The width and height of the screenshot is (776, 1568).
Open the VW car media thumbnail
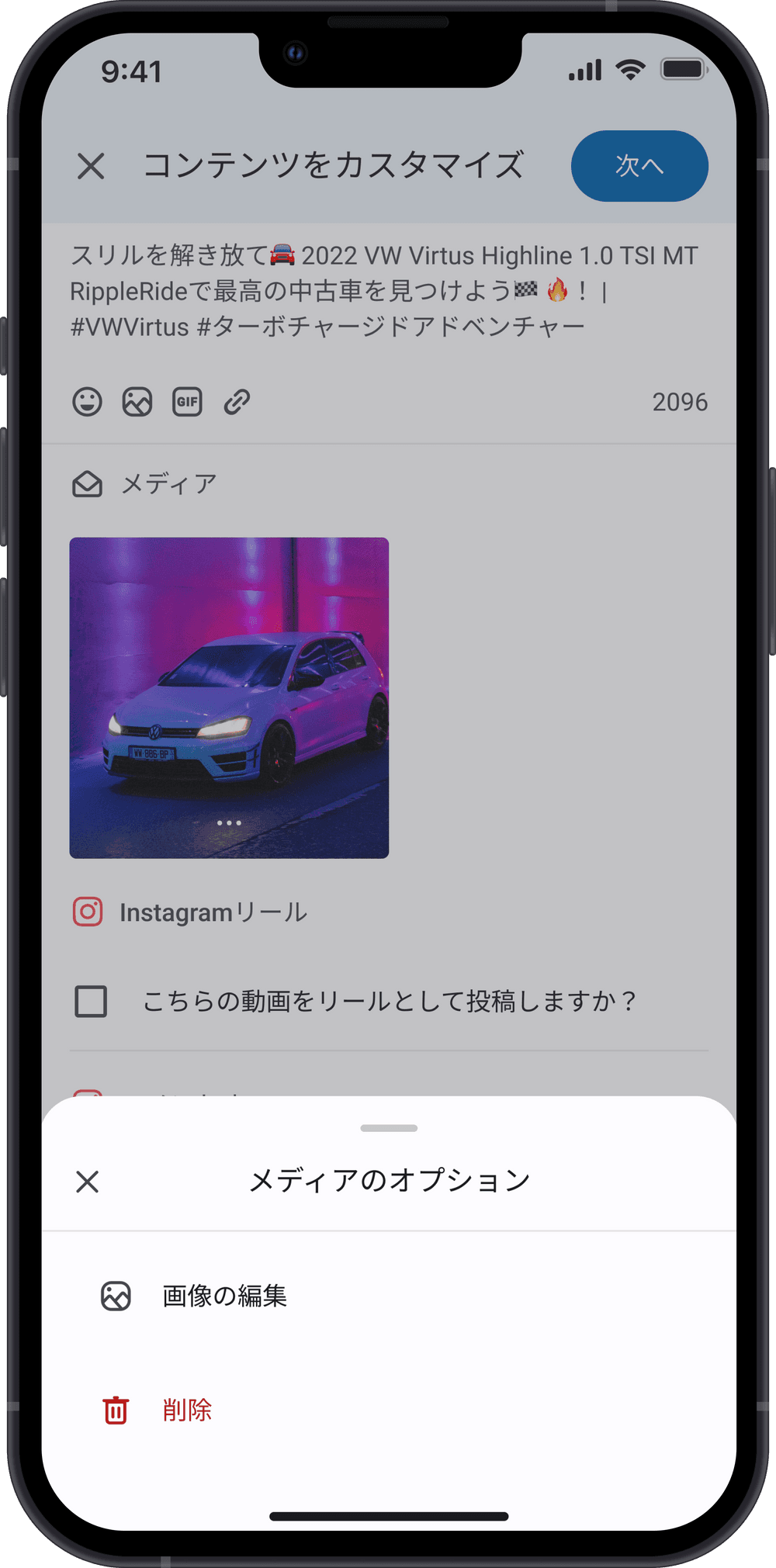tap(229, 697)
